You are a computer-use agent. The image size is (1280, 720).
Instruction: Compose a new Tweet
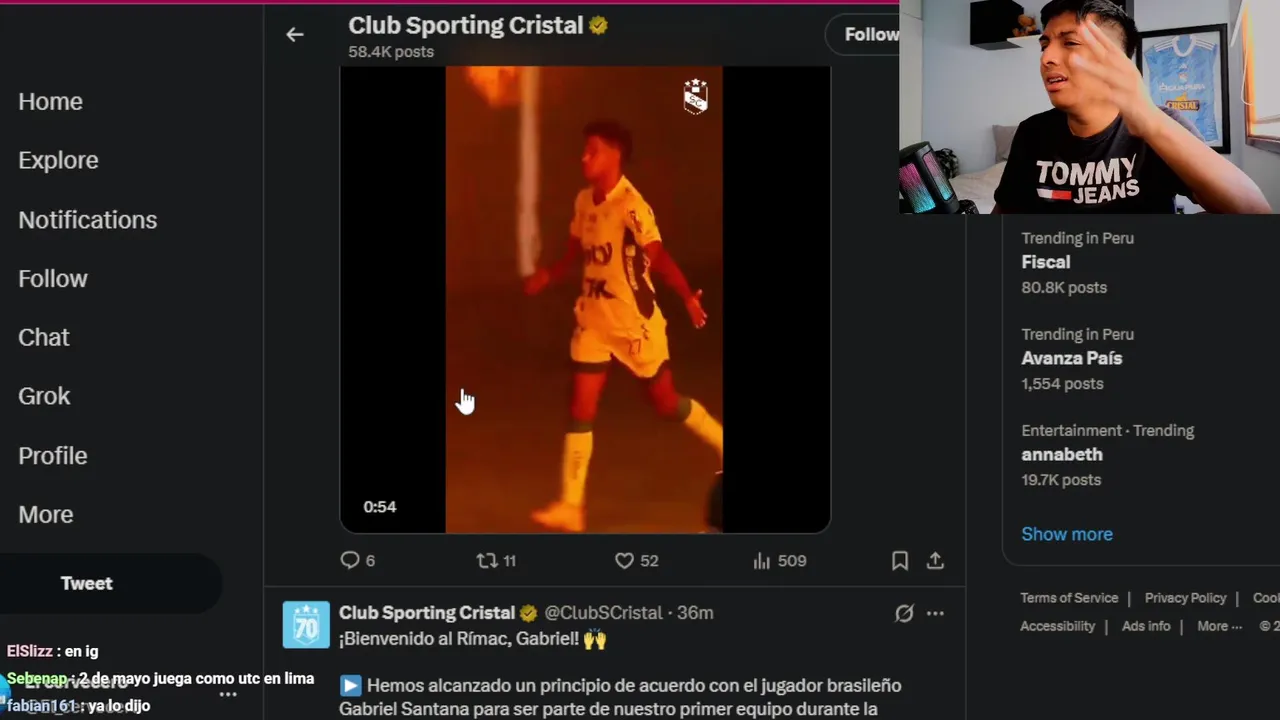pyautogui.click(x=87, y=584)
